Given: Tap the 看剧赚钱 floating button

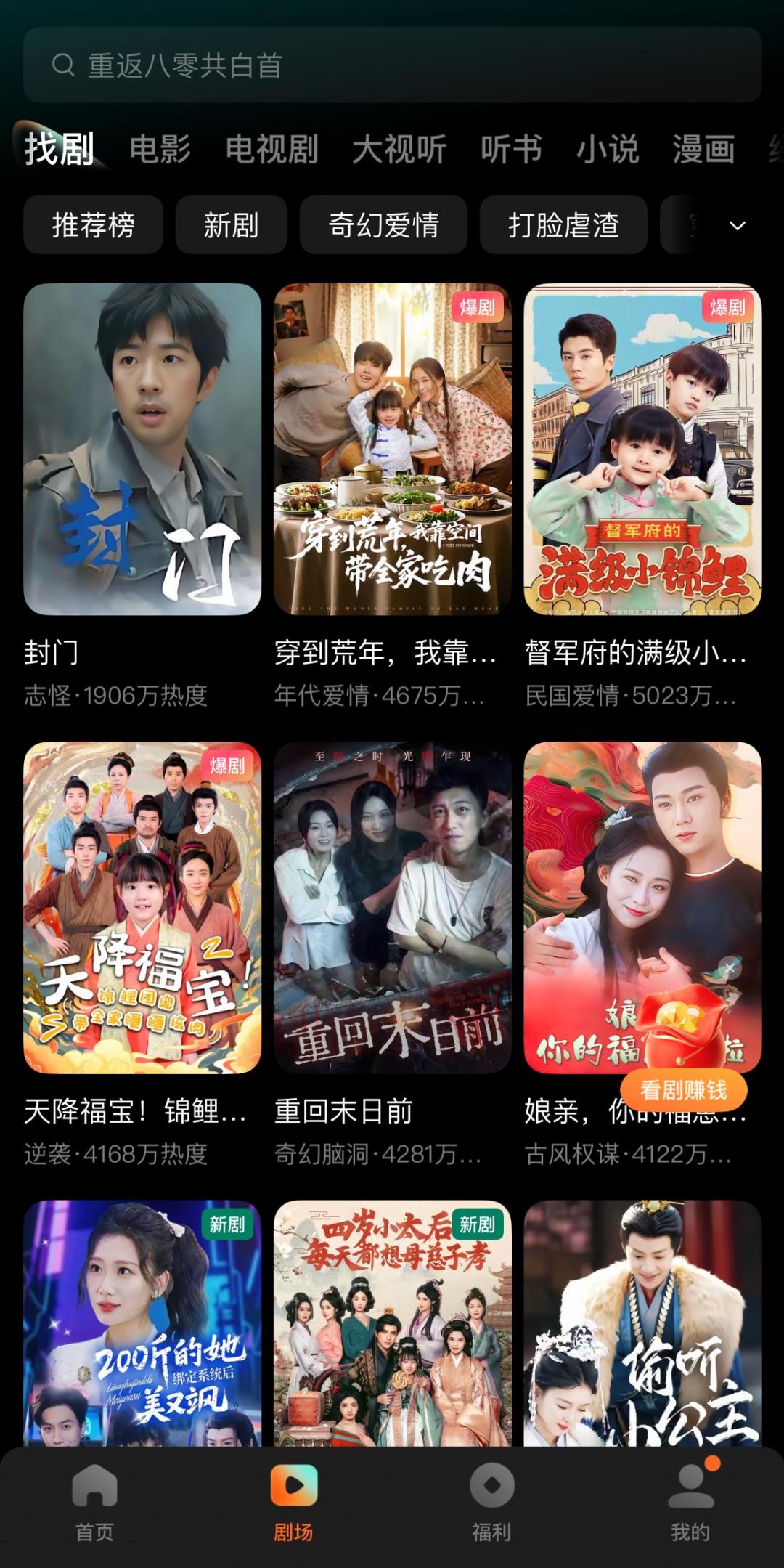Looking at the screenshot, I should (x=683, y=1090).
